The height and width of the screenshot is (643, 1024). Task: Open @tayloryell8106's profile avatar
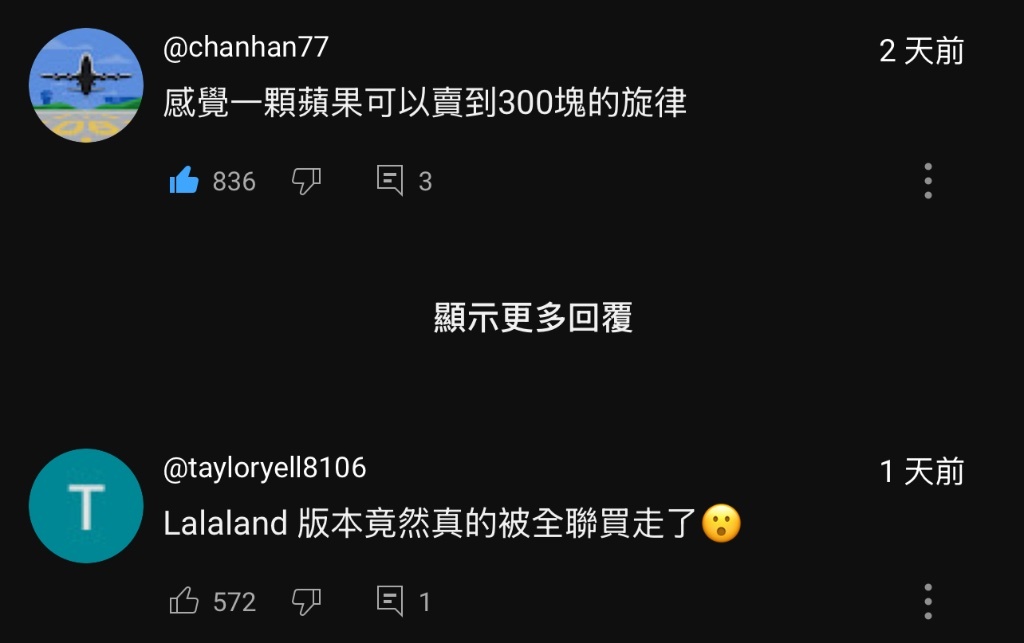tap(86, 506)
